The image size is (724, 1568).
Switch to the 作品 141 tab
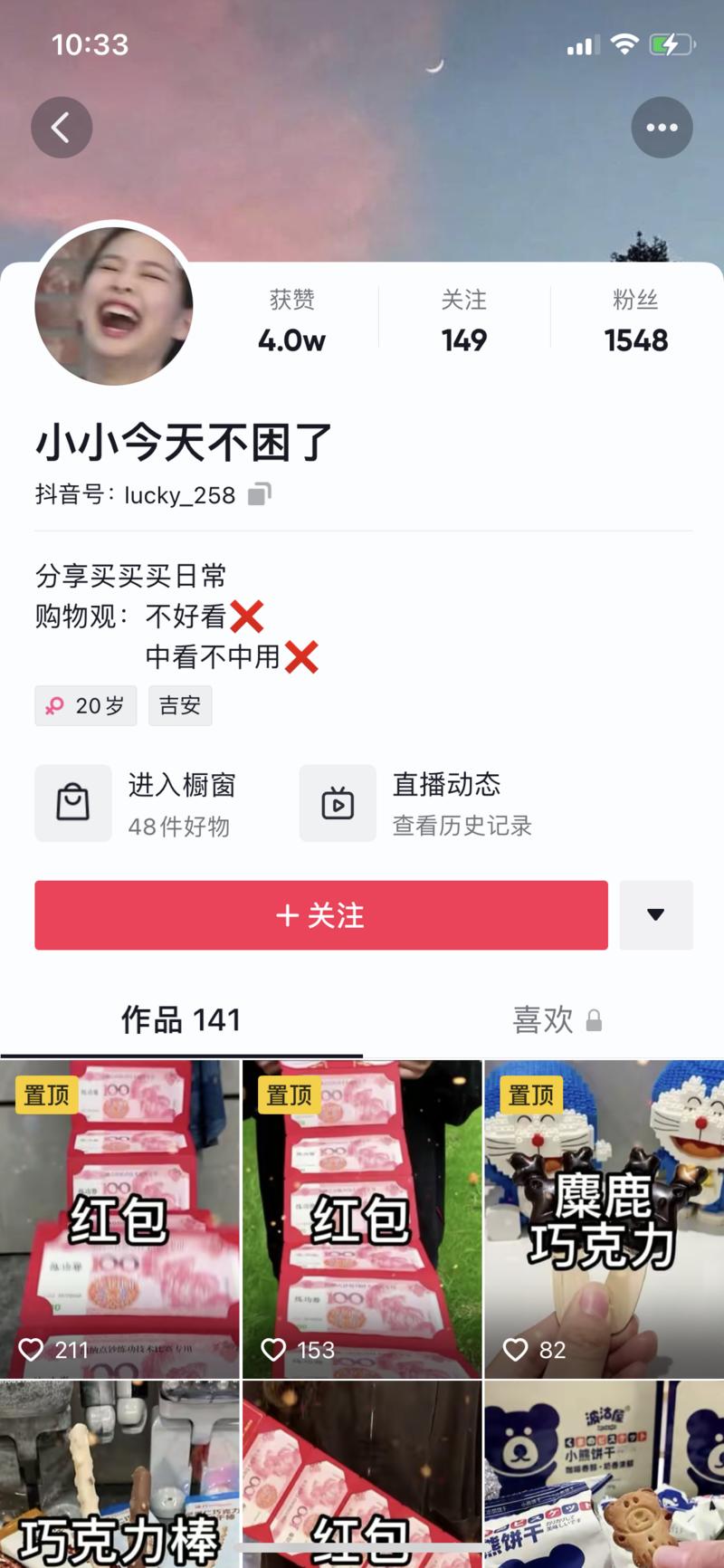click(179, 1019)
